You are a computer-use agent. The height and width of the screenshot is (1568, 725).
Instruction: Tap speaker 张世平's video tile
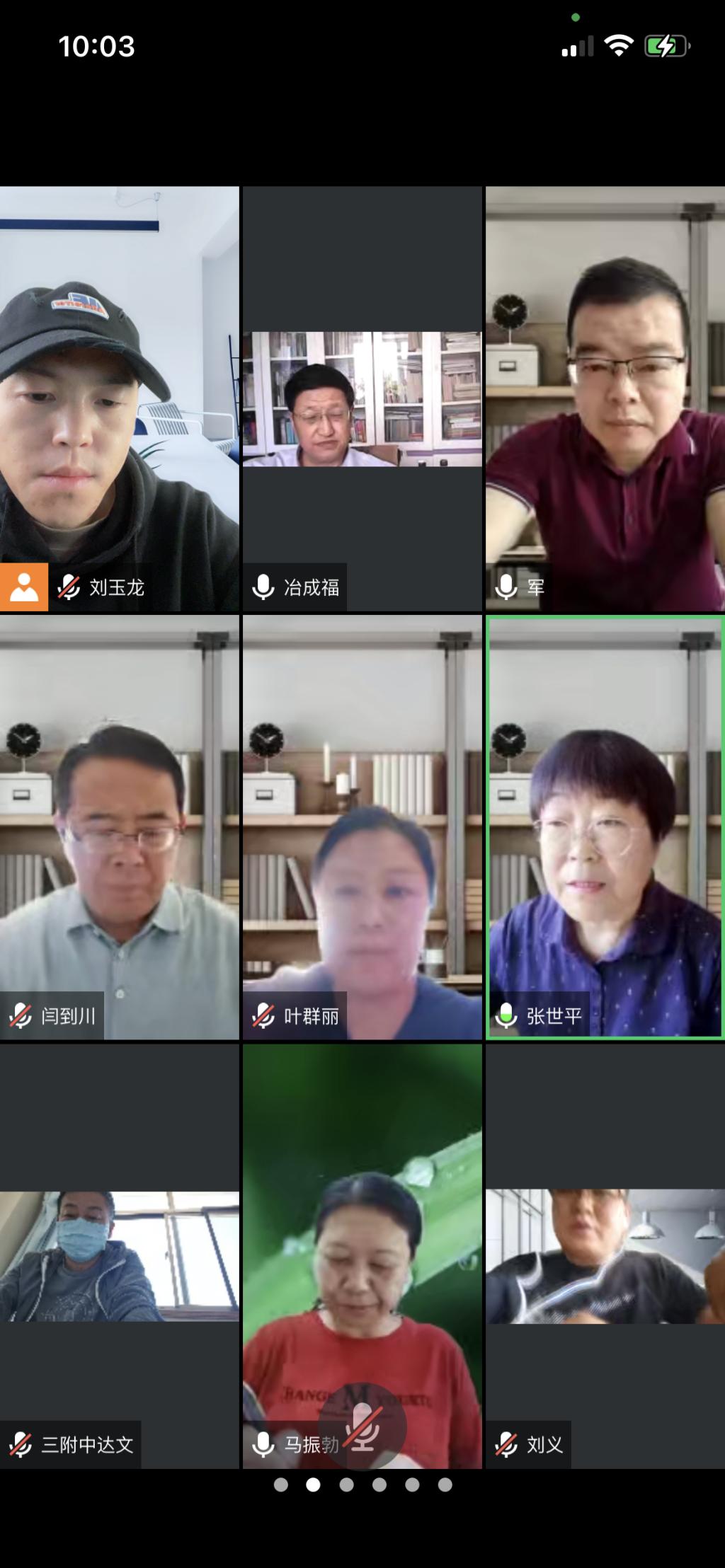[605, 826]
